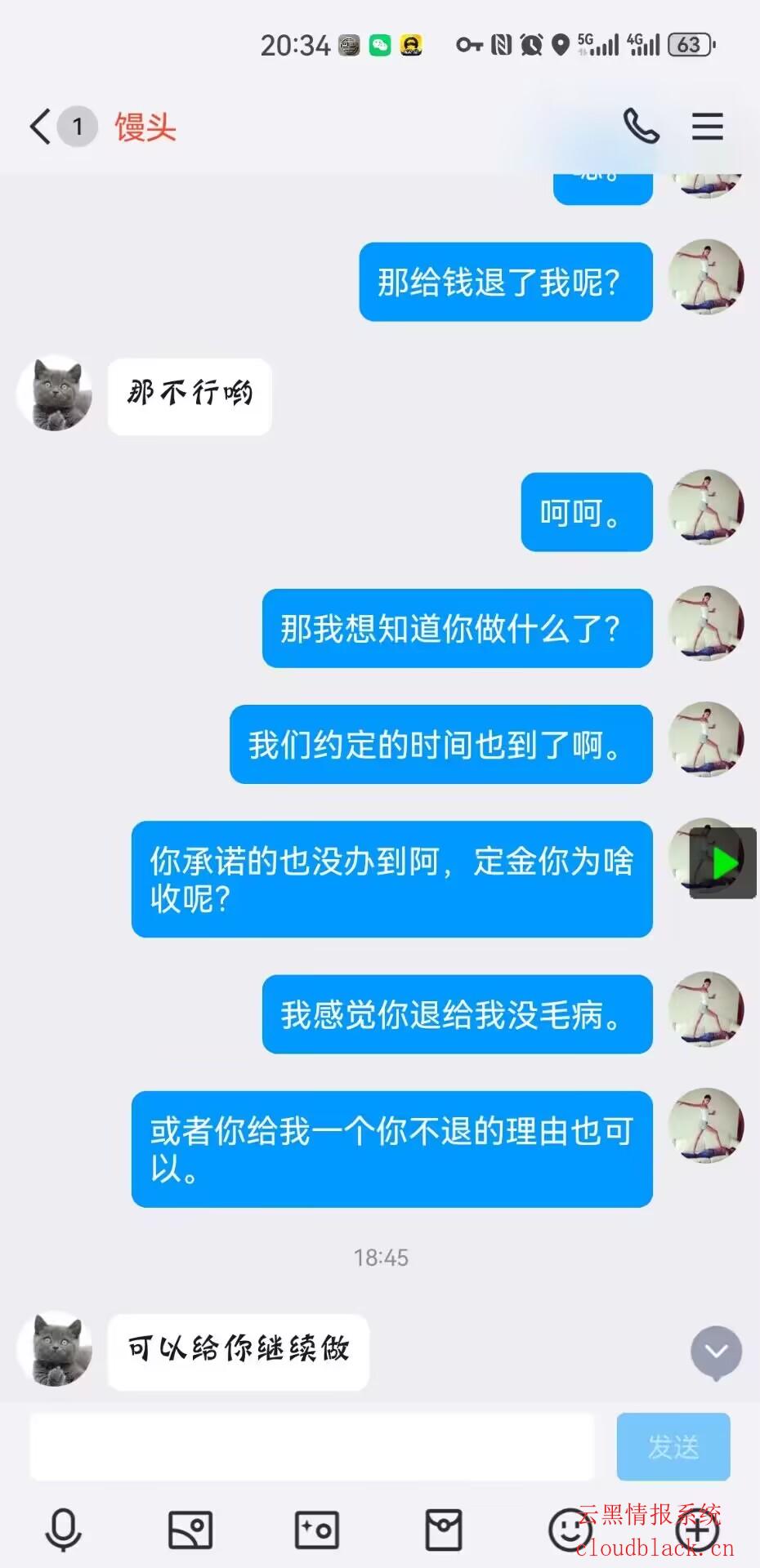Open the red packet icon
Screen dimensions: 760x1568
click(444, 1530)
